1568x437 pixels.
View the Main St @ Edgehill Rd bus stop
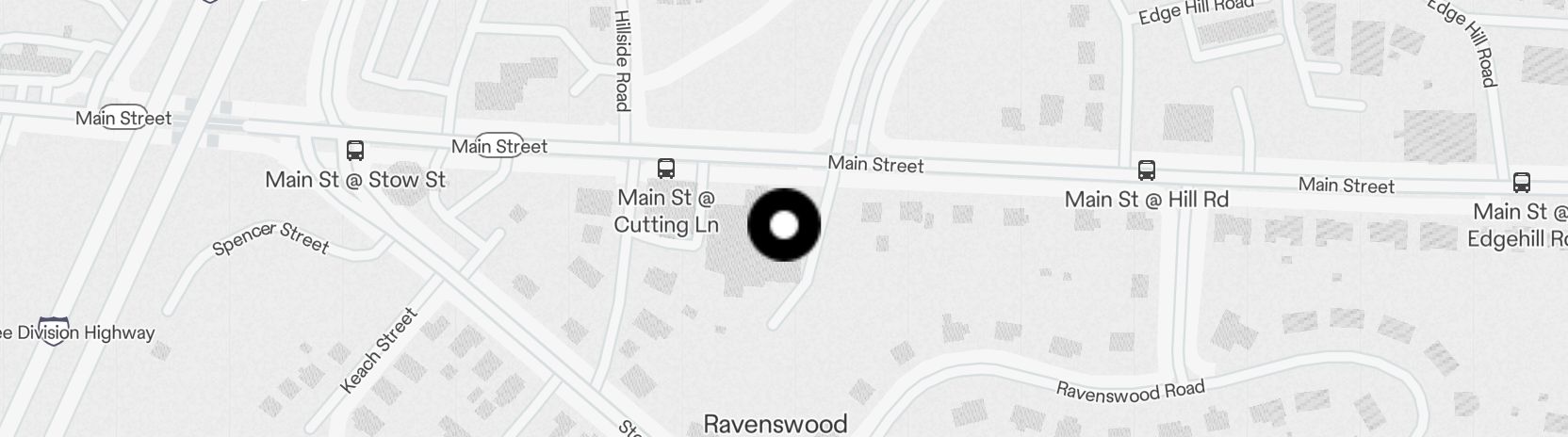click(1521, 183)
